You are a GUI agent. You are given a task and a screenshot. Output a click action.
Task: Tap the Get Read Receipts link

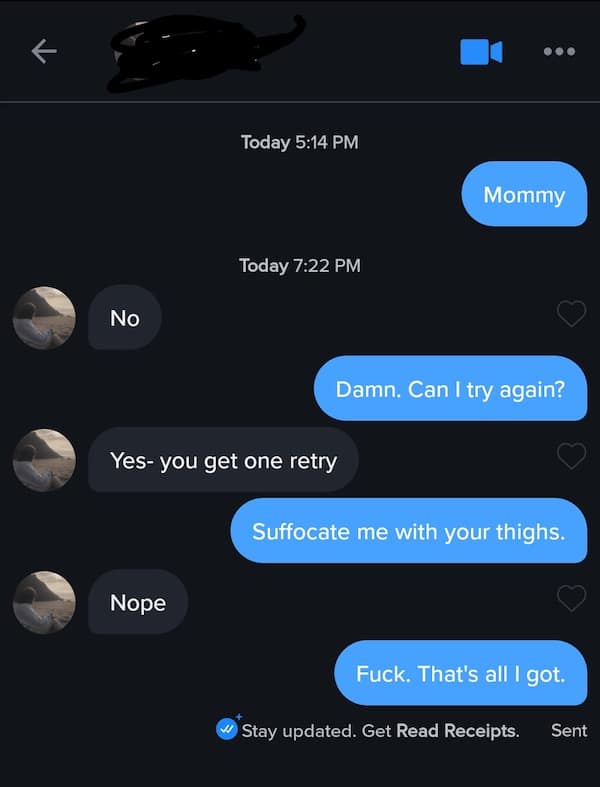coord(457,730)
